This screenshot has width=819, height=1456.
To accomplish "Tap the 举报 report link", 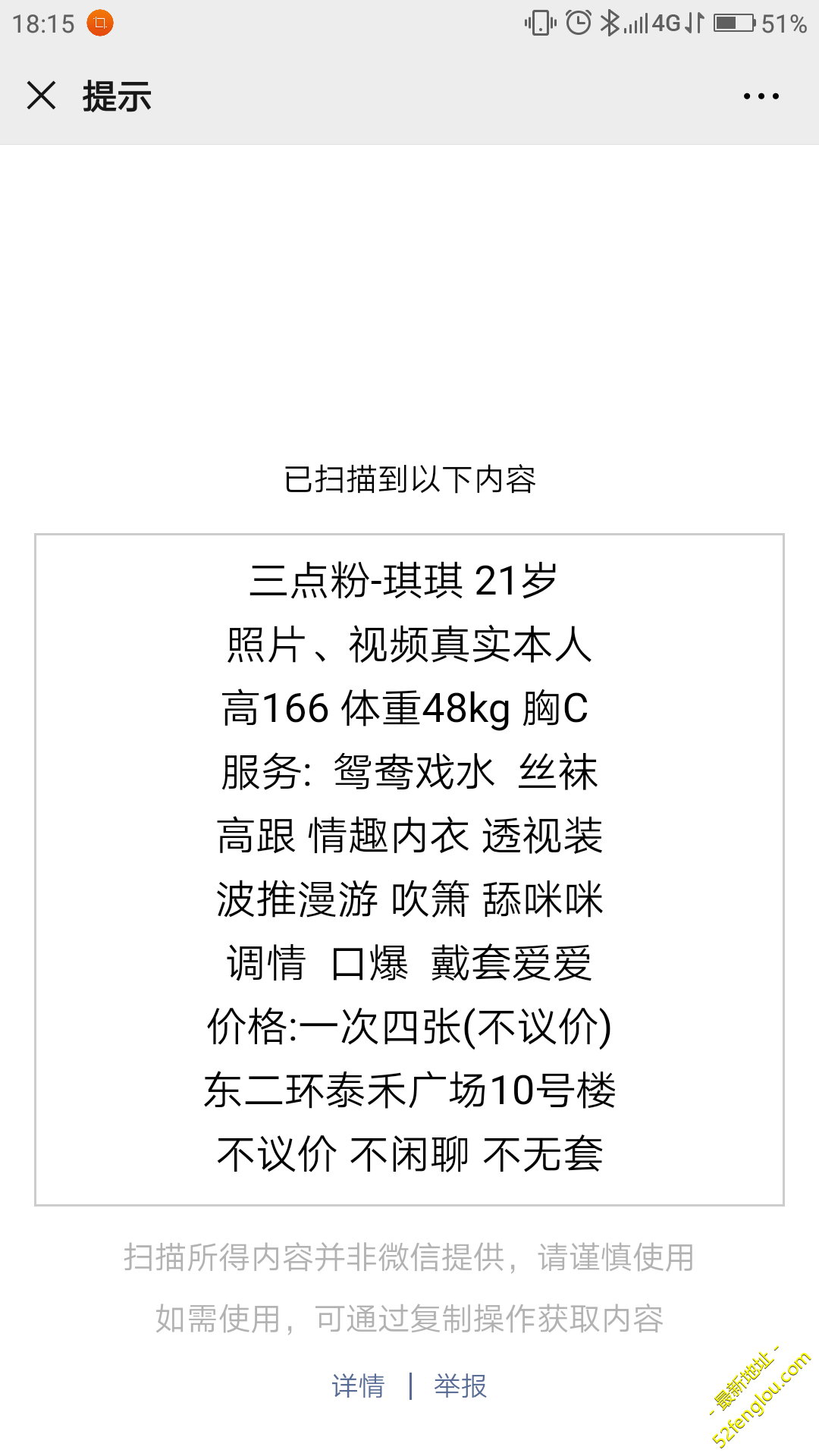I will [x=460, y=1386].
